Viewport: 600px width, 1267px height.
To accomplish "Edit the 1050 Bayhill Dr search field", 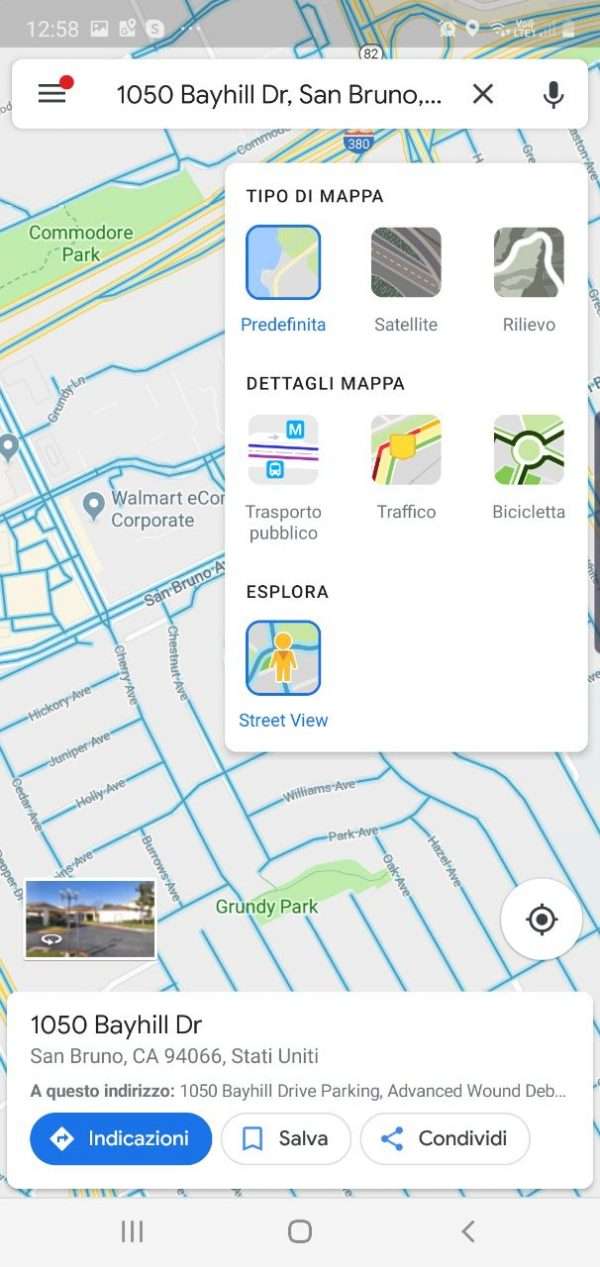I will coord(278,94).
